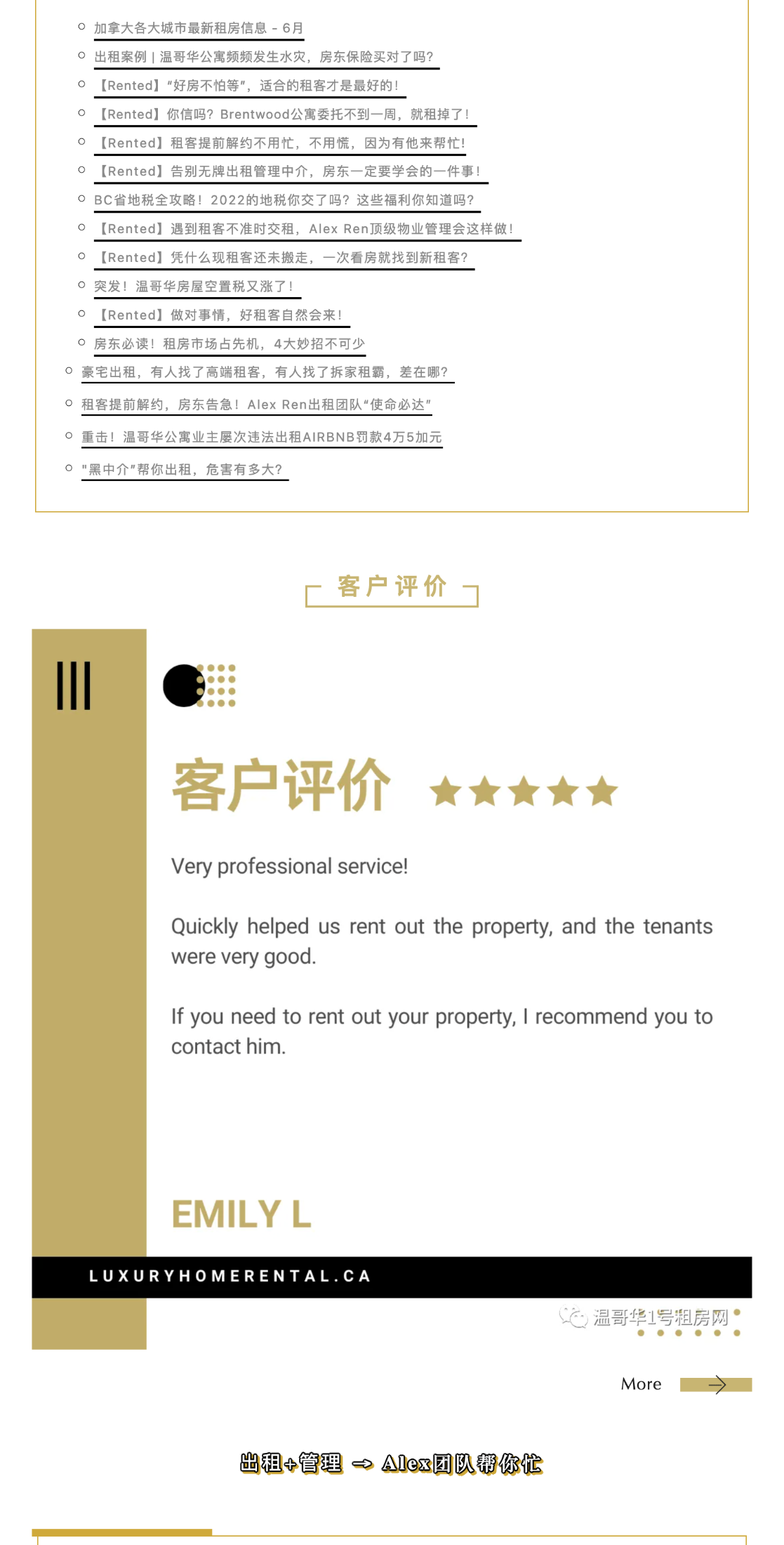784x1545 pixels.
Task: Open 房东必读 租房市场占先机 link
Action: [230, 345]
